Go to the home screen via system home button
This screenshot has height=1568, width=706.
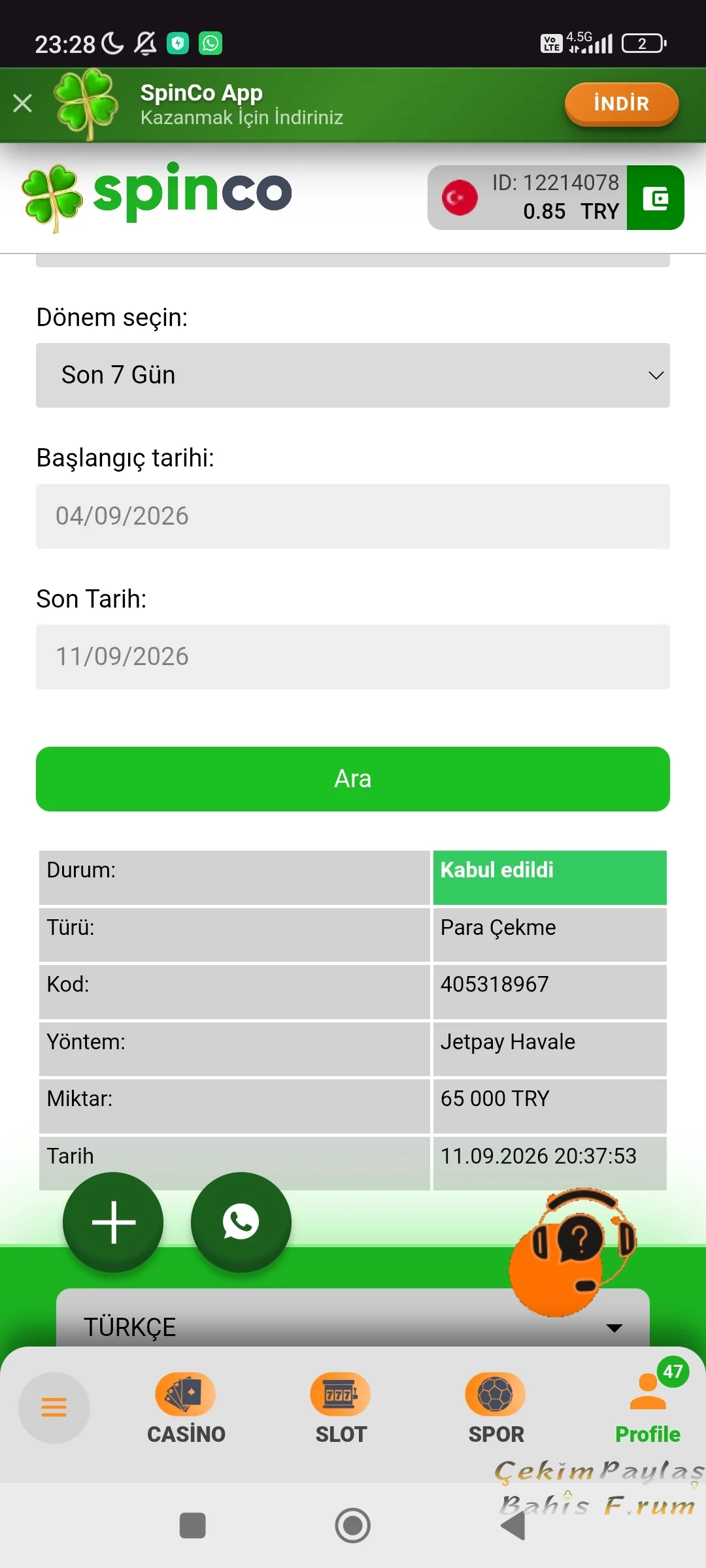point(353,1526)
